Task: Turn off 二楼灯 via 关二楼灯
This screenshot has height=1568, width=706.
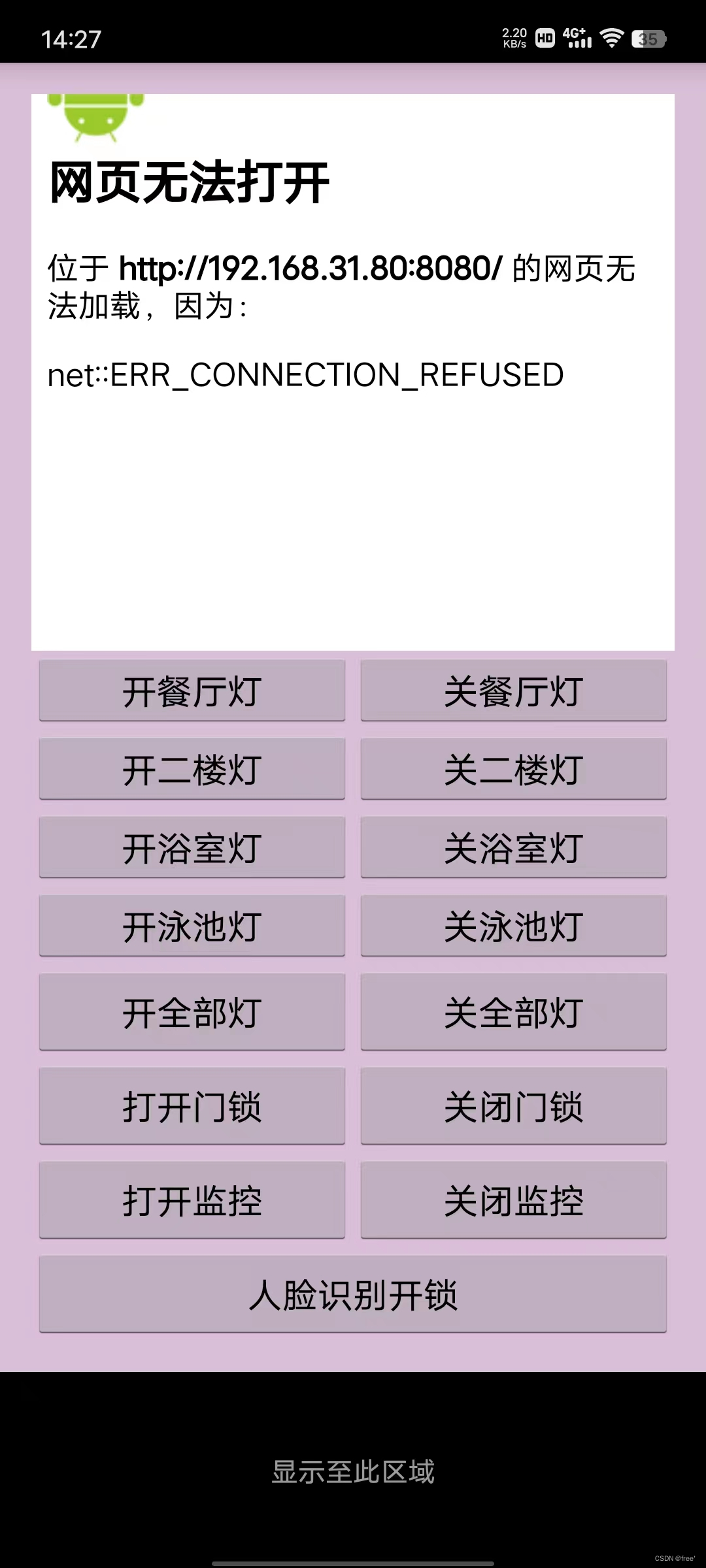Action: click(x=513, y=770)
